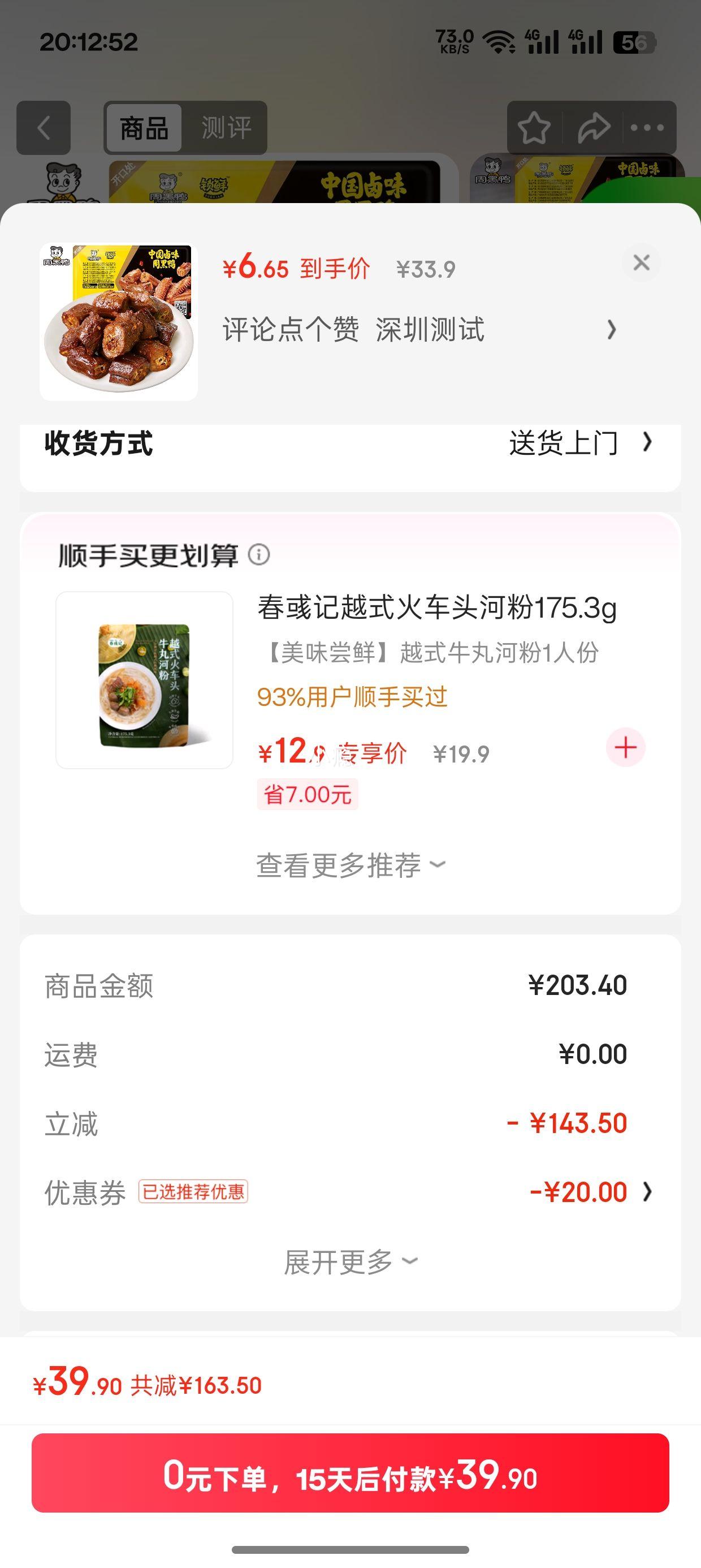701x1568 pixels.
Task: Expand 查看更多推荐 recommendations
Action: coord(350,865)
